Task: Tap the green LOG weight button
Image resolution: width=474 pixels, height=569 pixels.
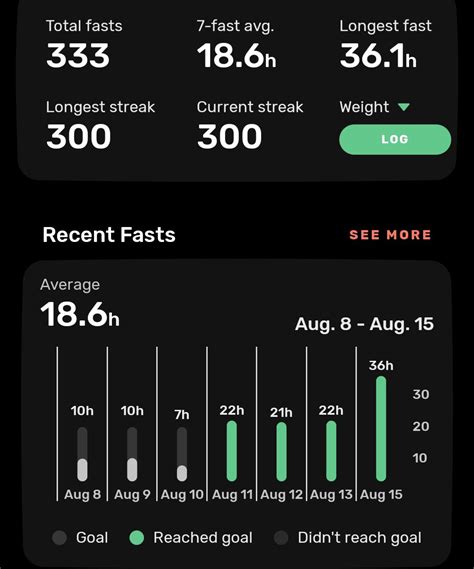Action: (x=395, y=139)
